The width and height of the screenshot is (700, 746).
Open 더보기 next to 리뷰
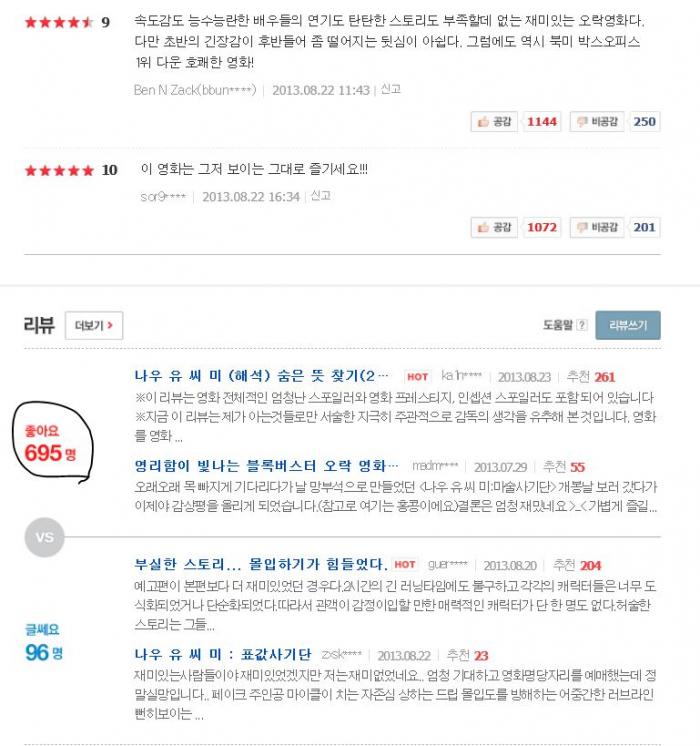95,325
